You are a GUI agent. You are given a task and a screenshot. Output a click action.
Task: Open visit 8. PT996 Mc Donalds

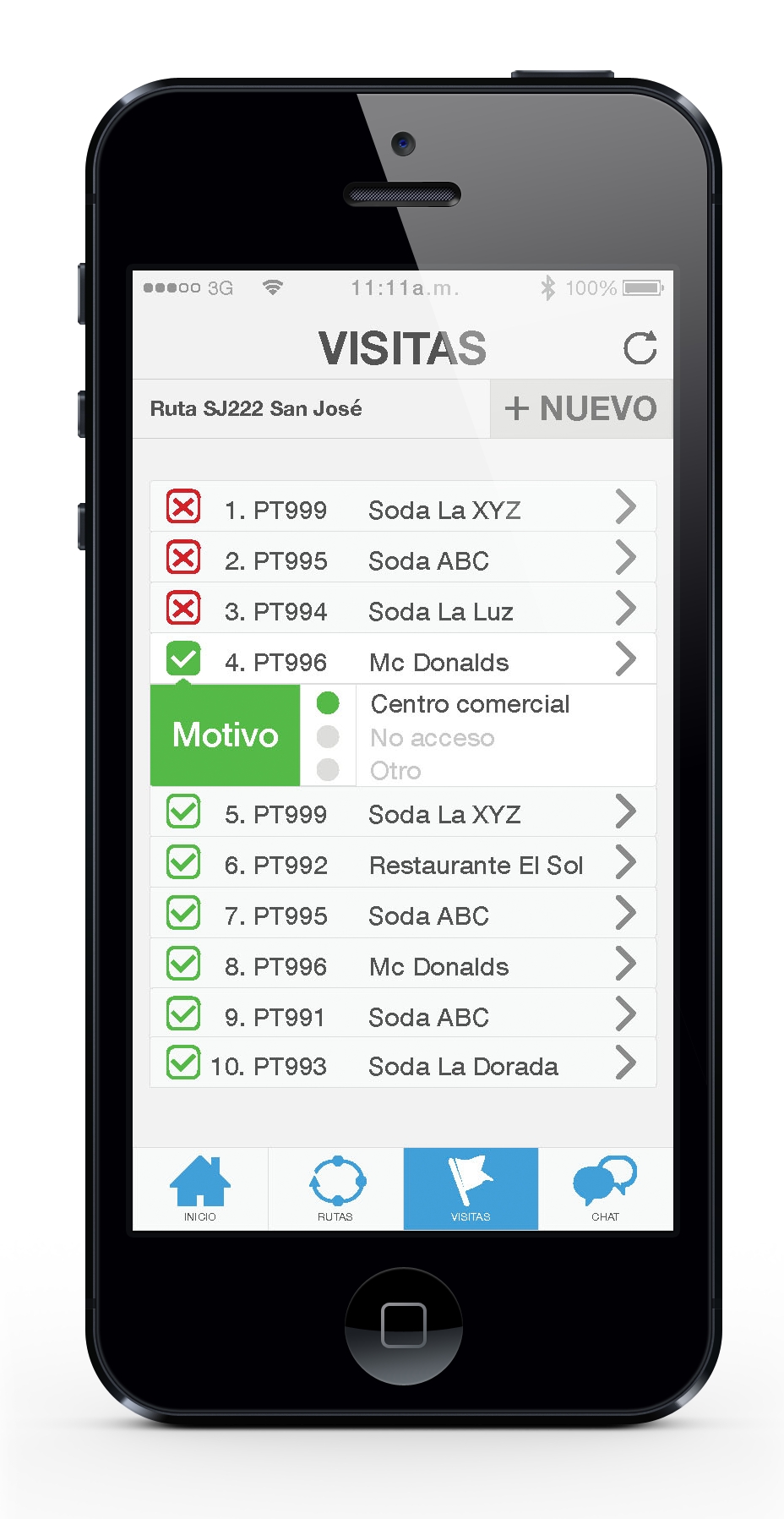[403, 966]
